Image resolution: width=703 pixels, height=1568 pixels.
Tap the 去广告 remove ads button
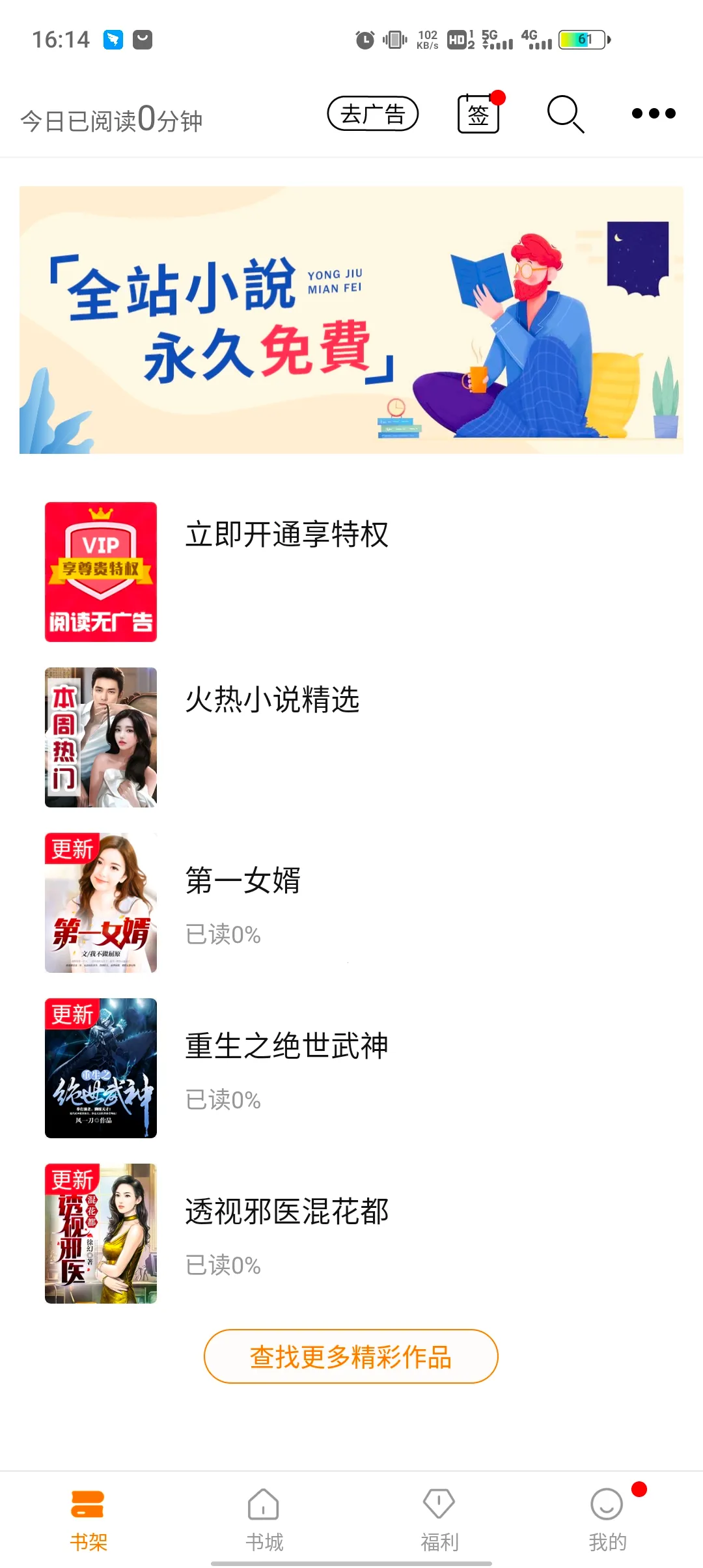pos(372,113)
